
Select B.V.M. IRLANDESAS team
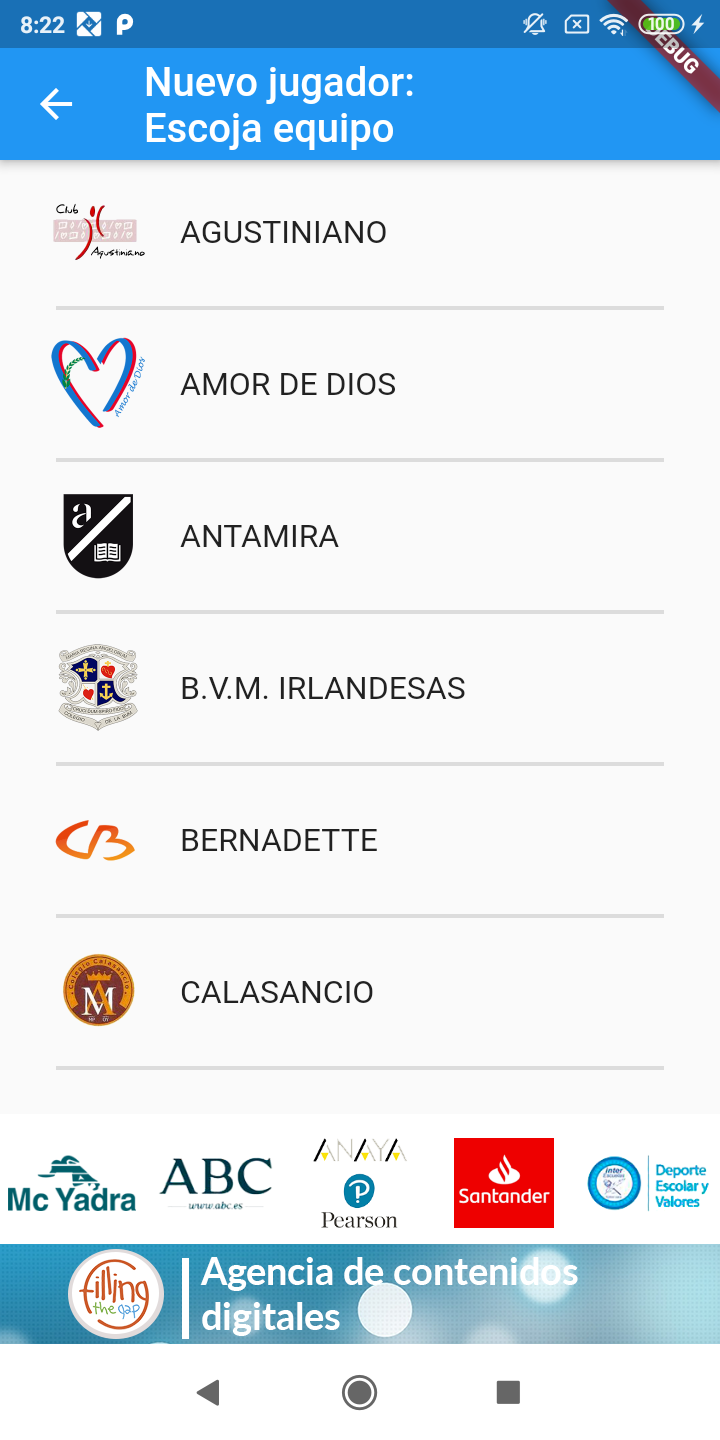(322, 688)
